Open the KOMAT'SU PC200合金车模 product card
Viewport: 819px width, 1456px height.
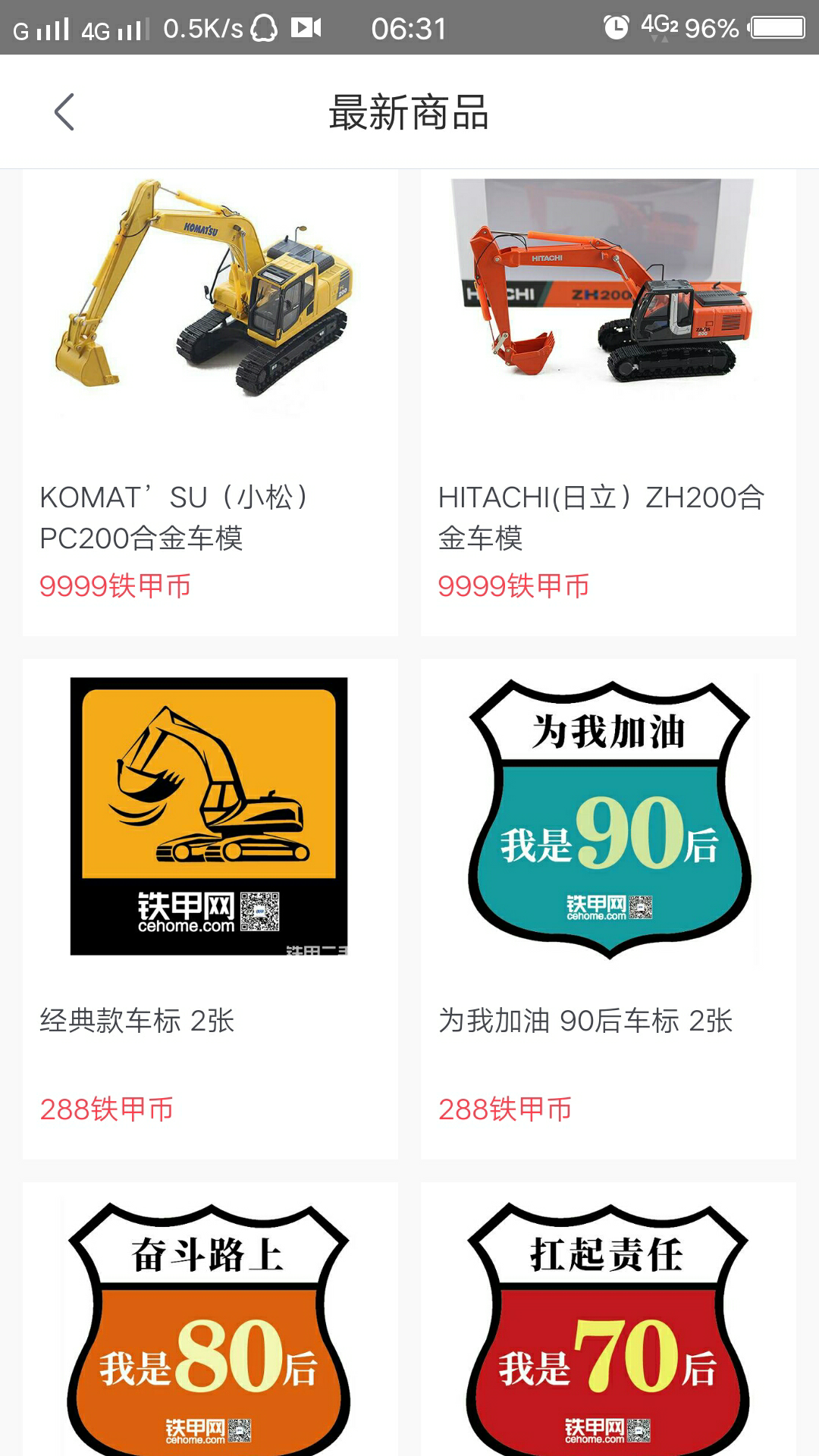pos(210,403)
